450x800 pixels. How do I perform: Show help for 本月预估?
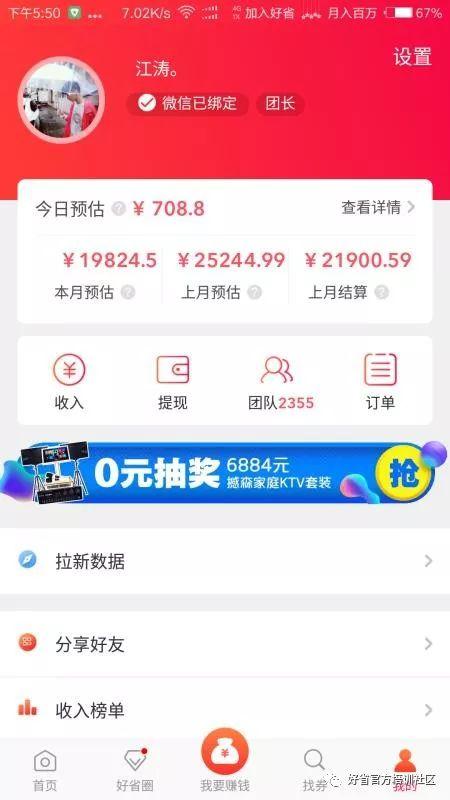click(x=128, y=292)
